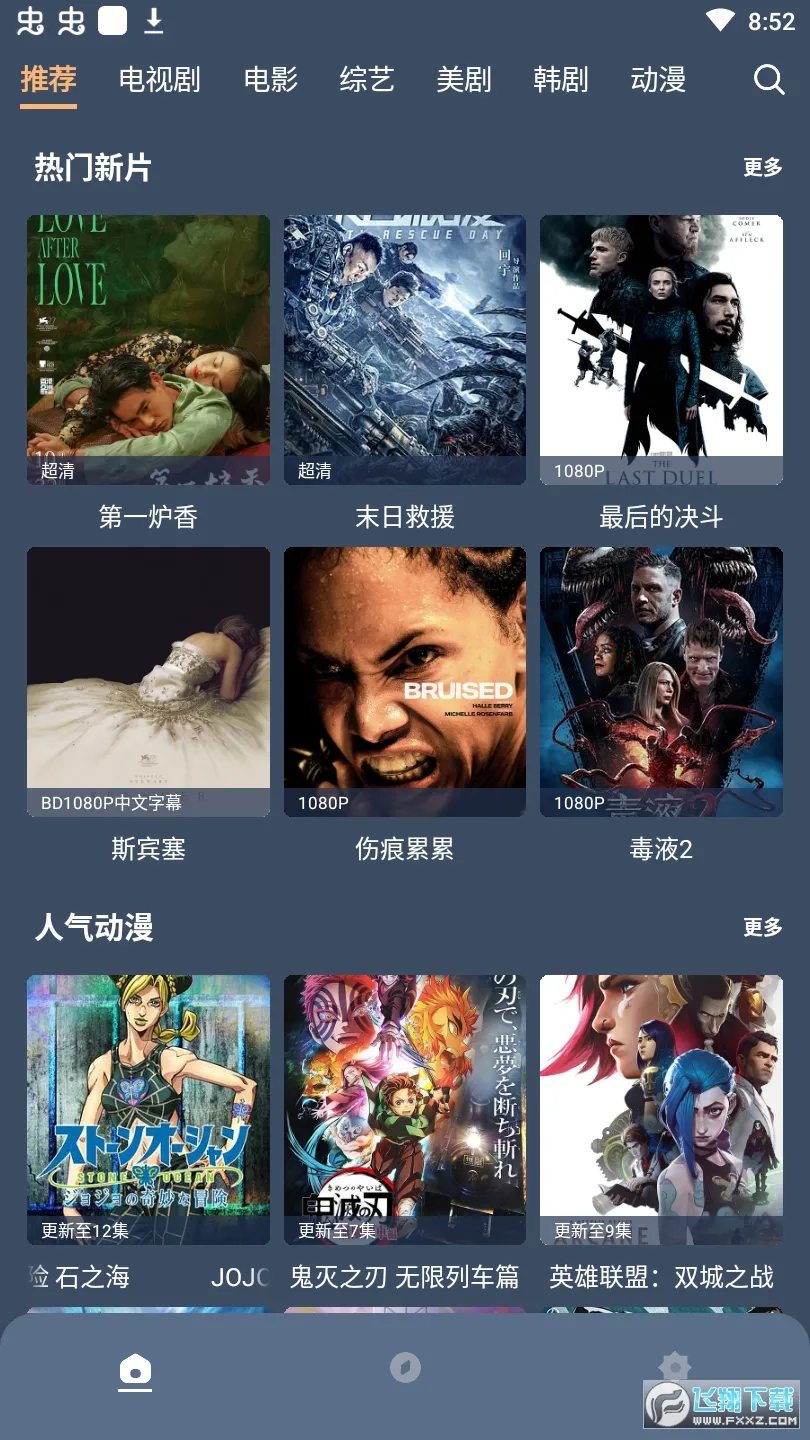This screenshot has width=810, height=1440.
Task: Tap the home icon in bottom navigation
Action: 135,1370
